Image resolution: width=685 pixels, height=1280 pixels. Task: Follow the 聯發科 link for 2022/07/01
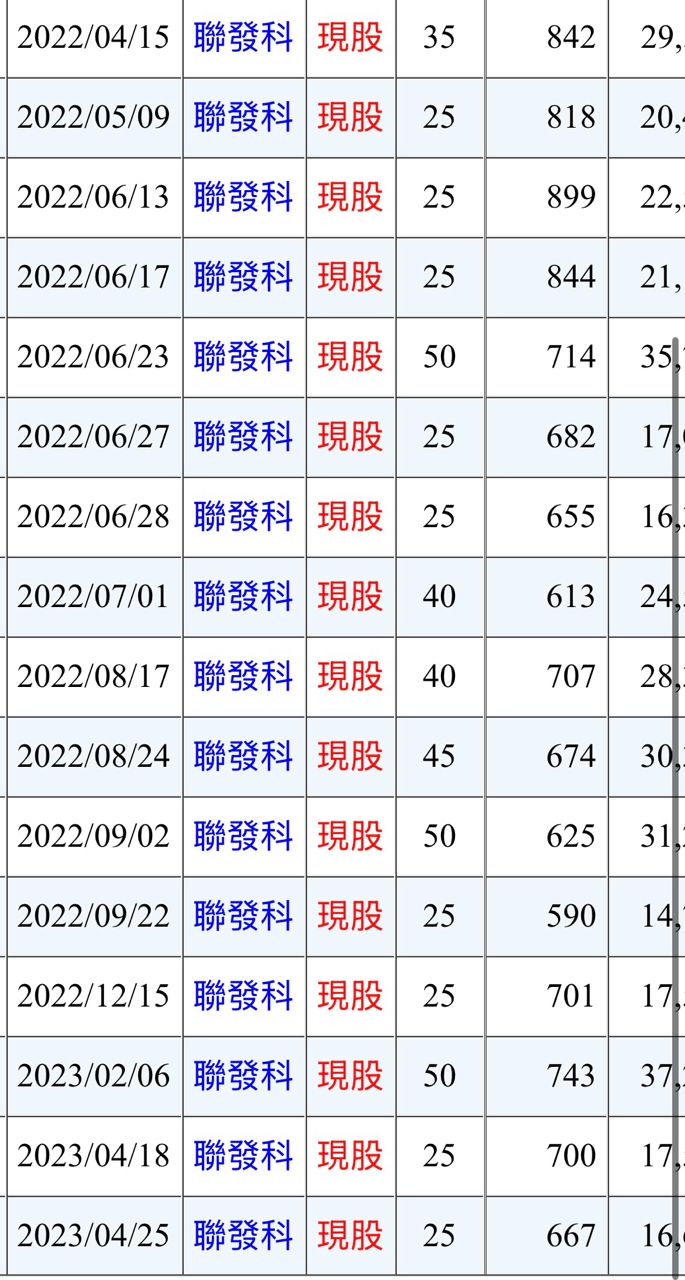tap(243, 596)
